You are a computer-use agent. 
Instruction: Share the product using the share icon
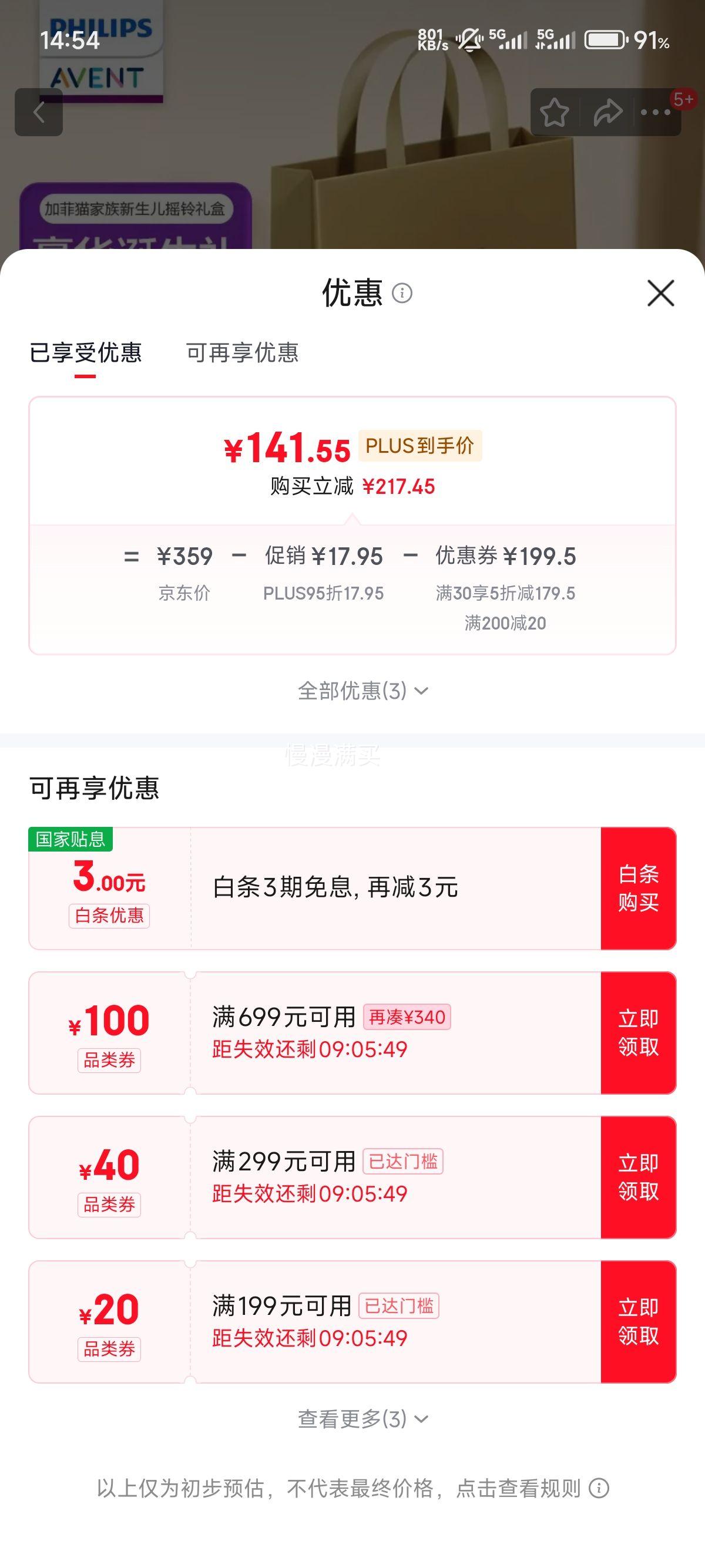[607, 112]
